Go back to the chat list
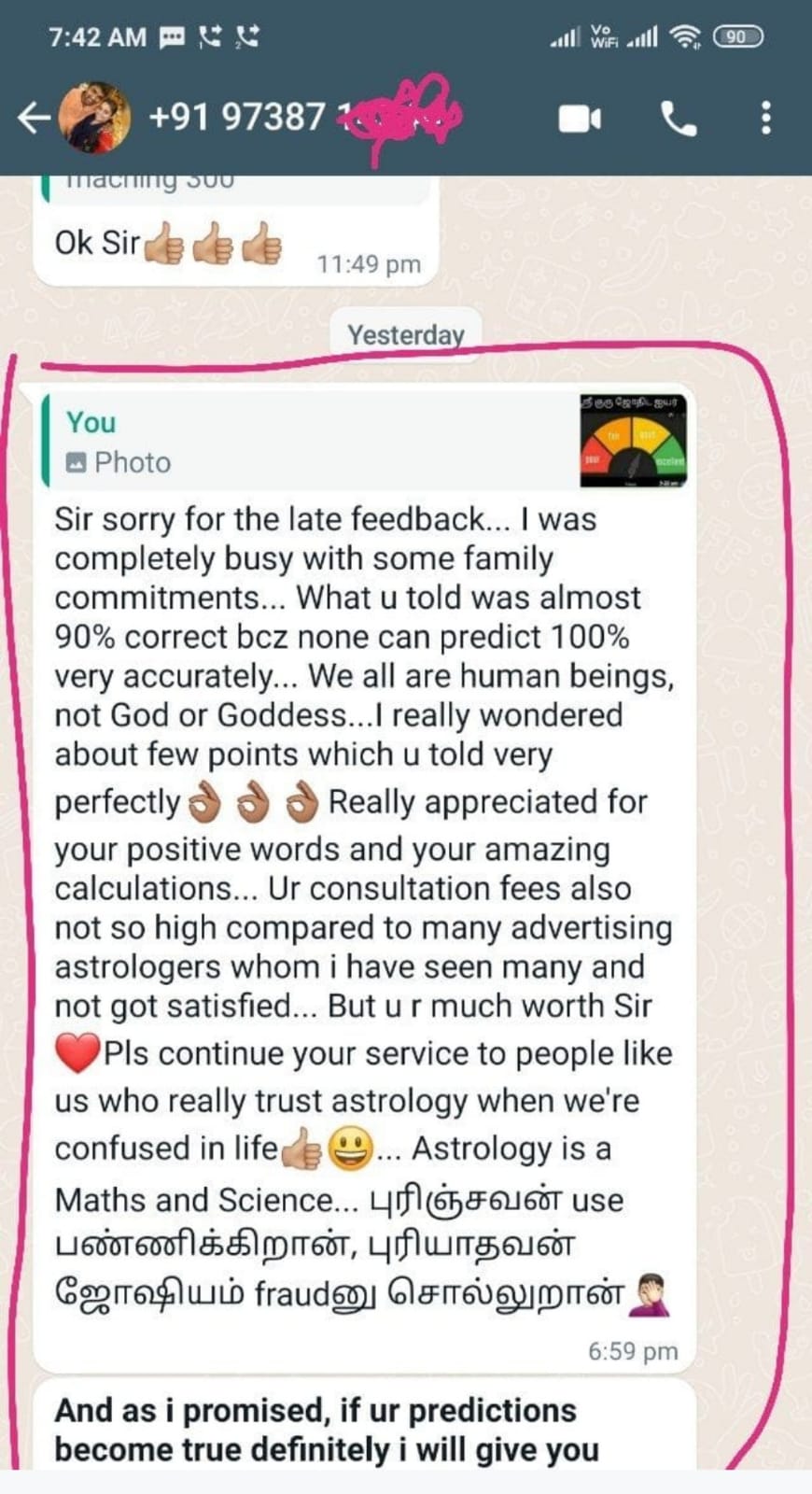Image resolution: width=812 pixels, height=1494 pixels. 34,118
